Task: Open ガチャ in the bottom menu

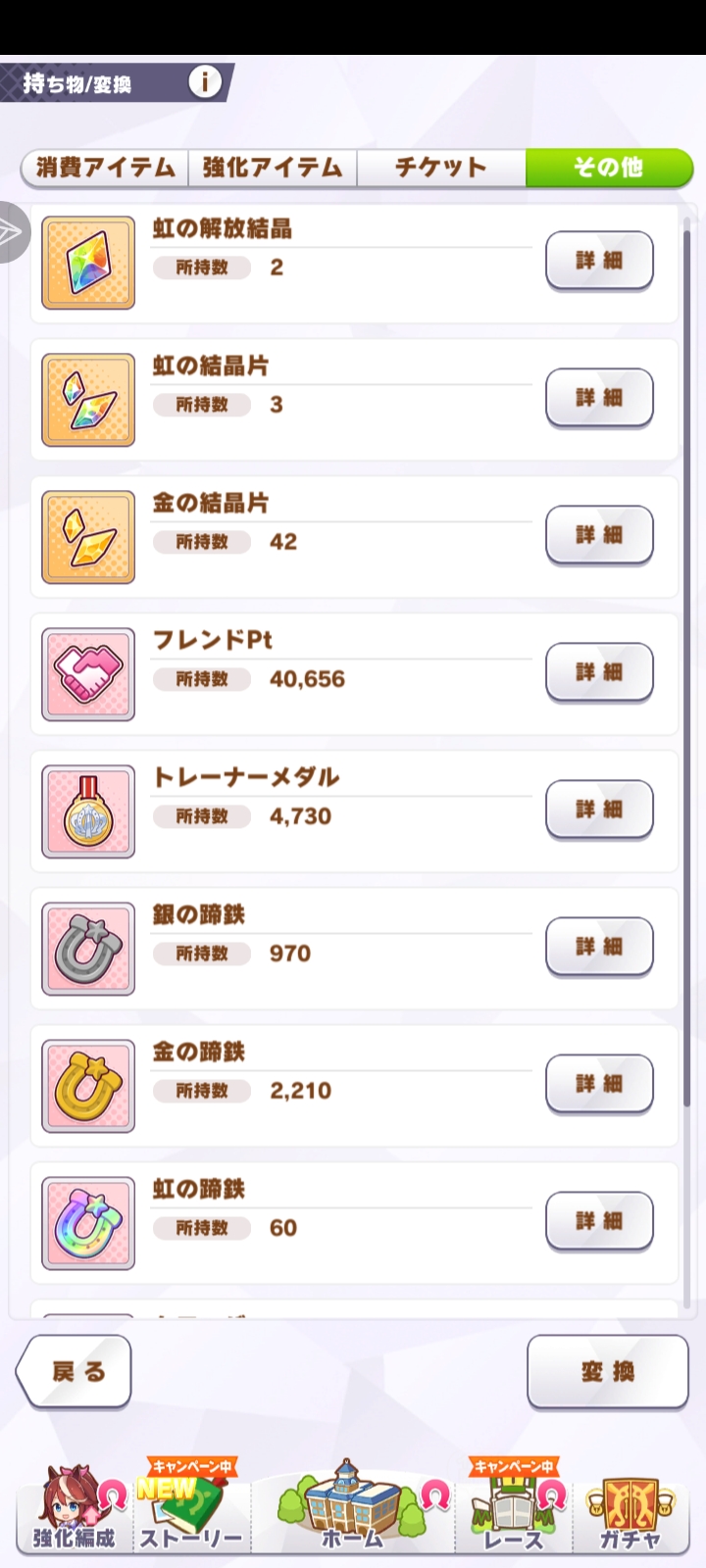Action: [630, 1509]
